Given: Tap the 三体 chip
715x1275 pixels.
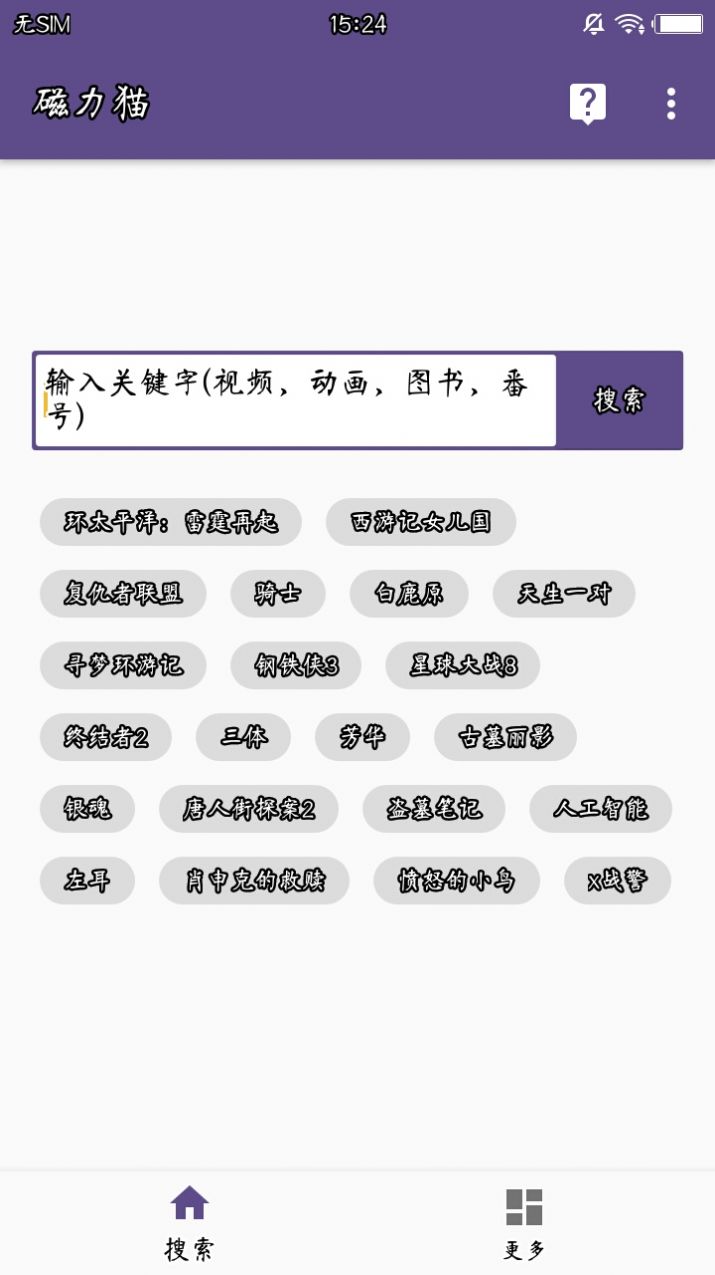Looking at the screenshot, I should (244, 738).
